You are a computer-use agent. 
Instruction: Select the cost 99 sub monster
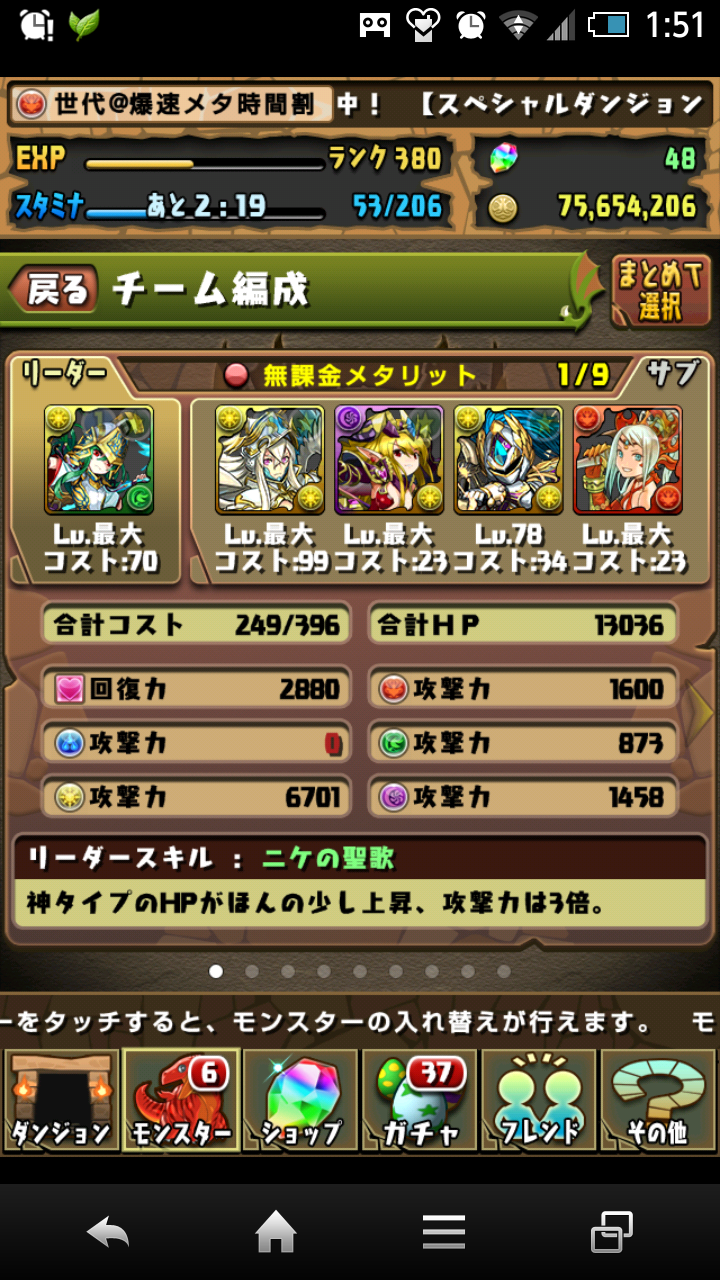[x=270, y=460]
